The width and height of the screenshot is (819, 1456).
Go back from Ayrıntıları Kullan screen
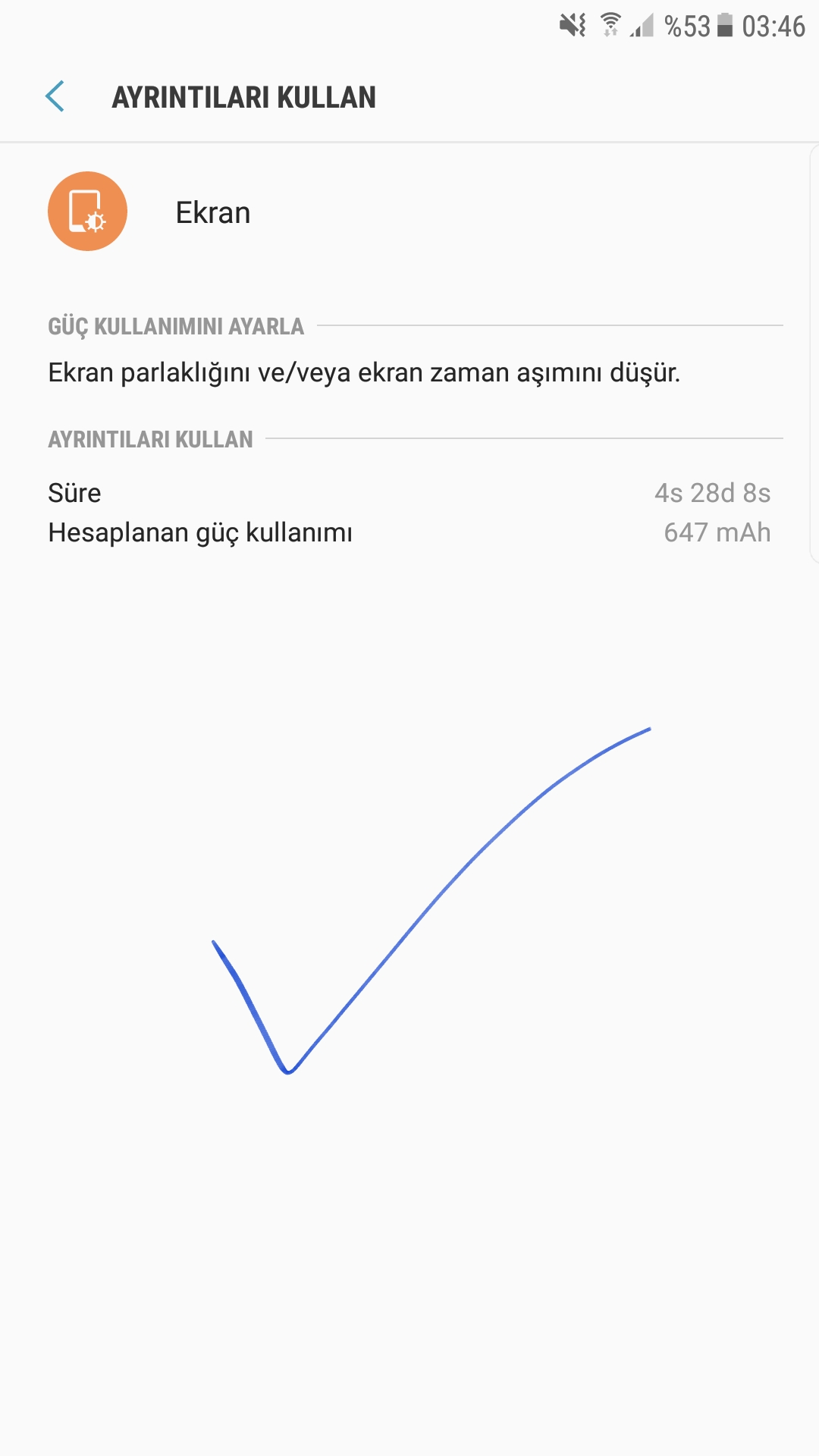(55, 96)
